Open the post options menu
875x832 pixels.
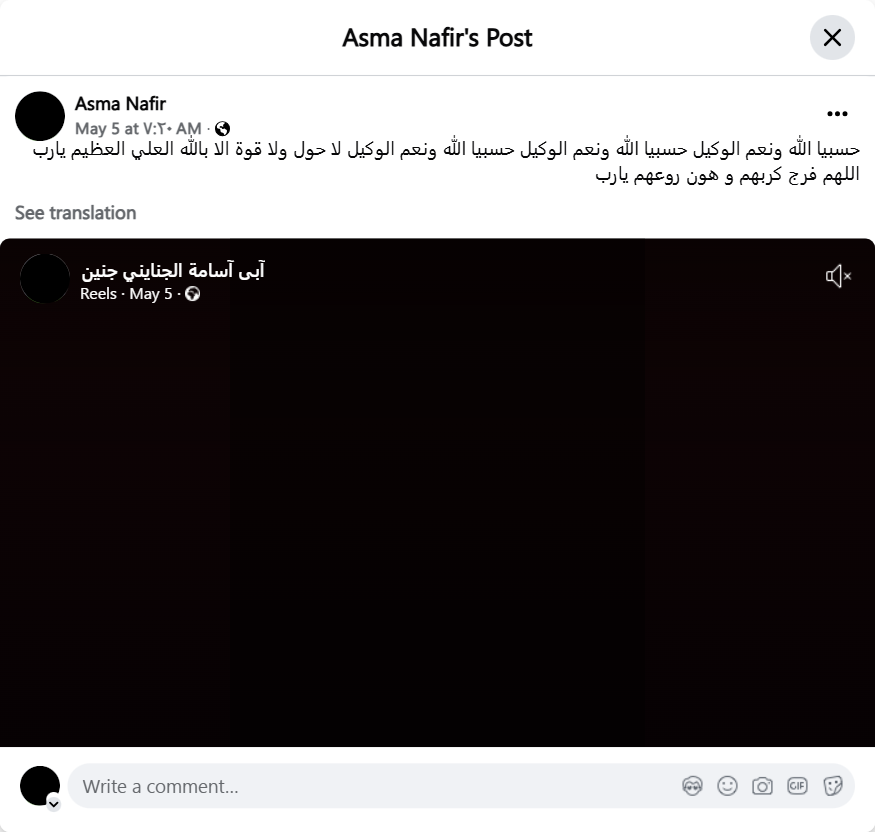[x=837, y=114]
